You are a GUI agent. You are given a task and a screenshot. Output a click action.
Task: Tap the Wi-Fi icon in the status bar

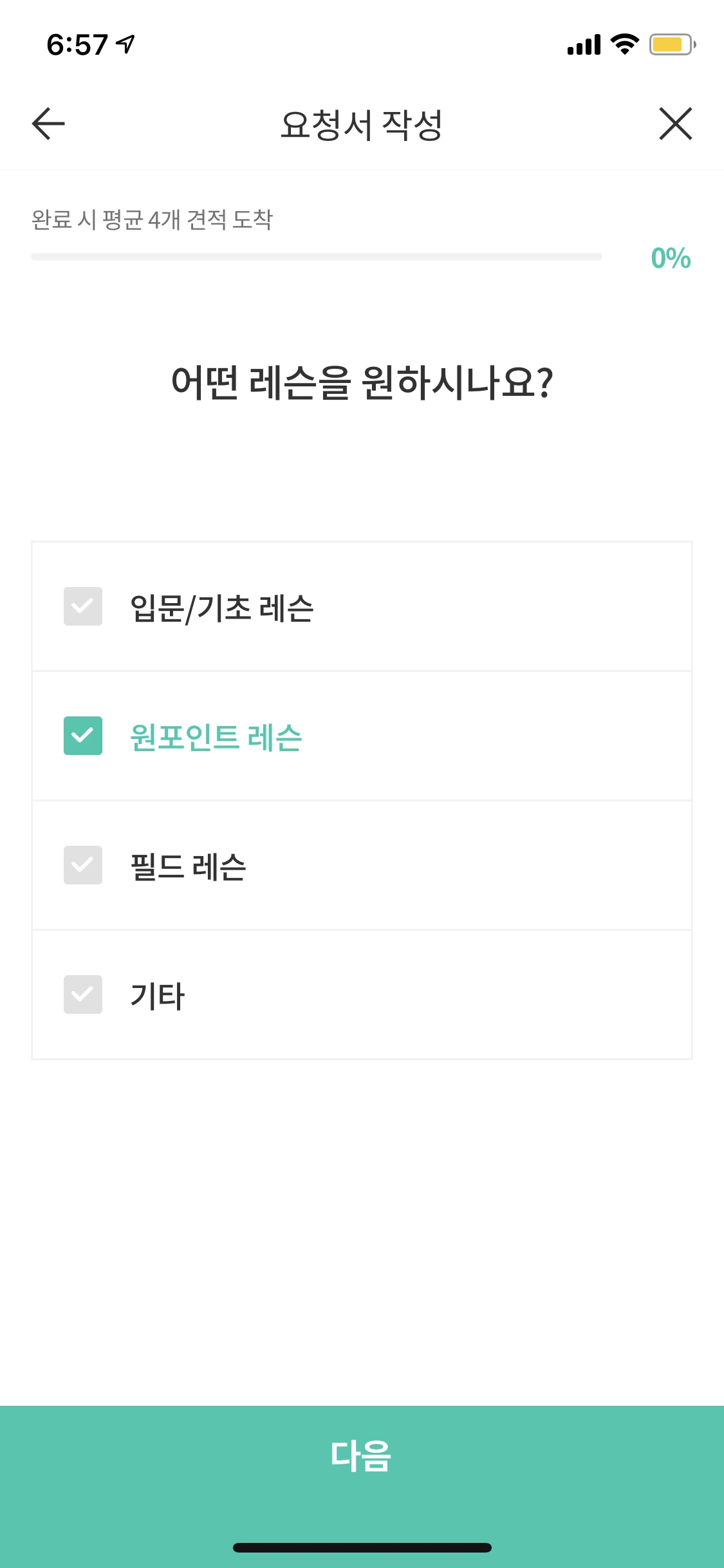pos(623,44)
